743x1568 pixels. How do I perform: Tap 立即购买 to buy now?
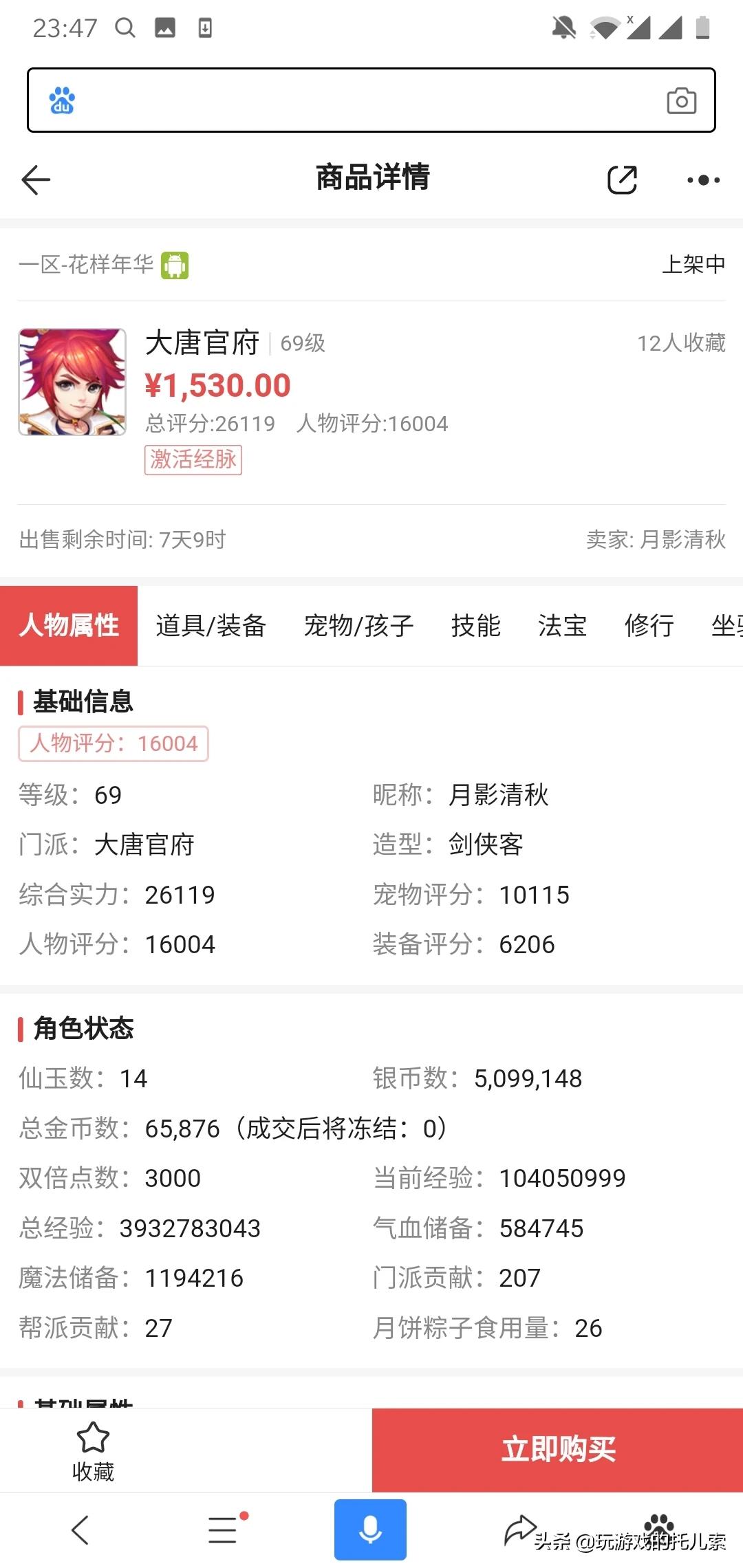(557, 1450)
